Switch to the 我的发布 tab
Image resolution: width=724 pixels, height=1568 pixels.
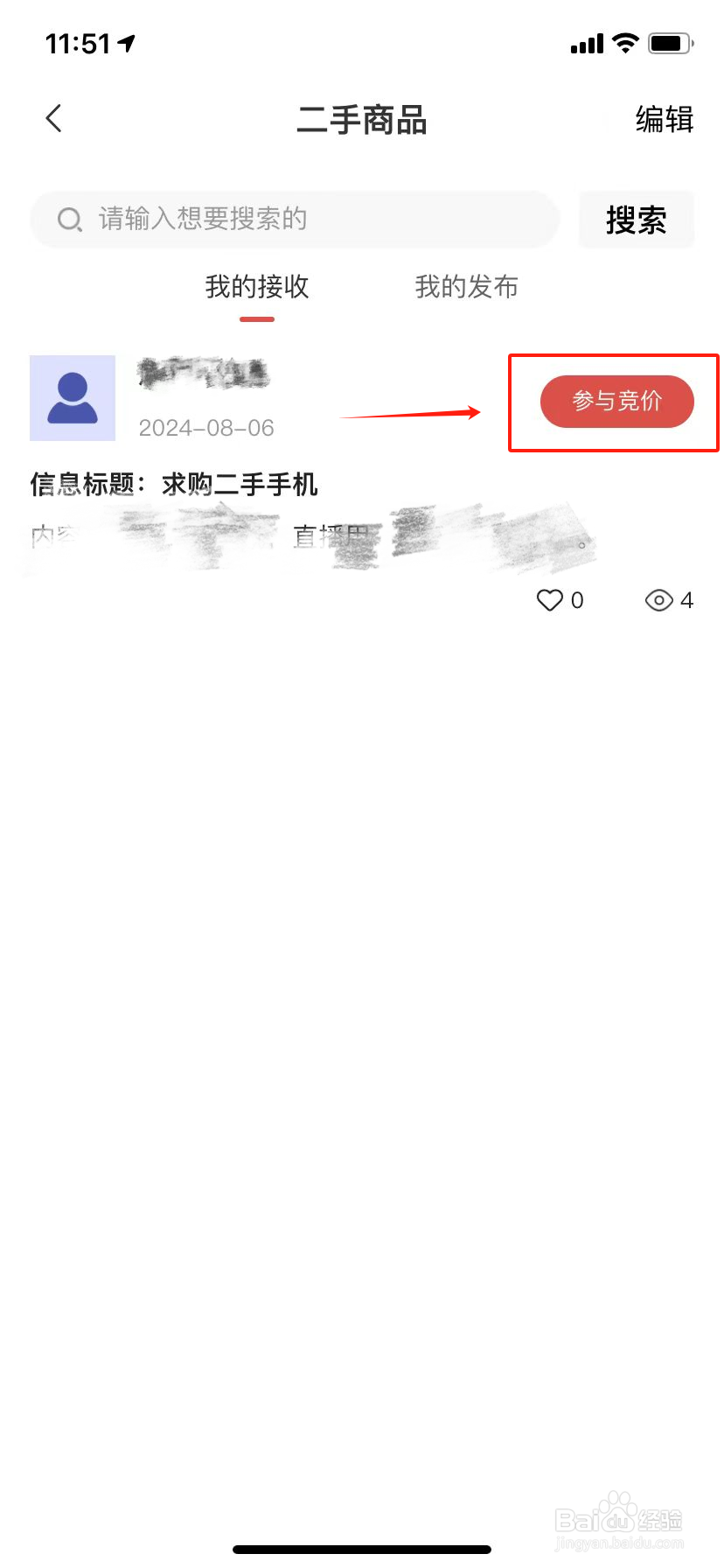[x=466, y=286]
